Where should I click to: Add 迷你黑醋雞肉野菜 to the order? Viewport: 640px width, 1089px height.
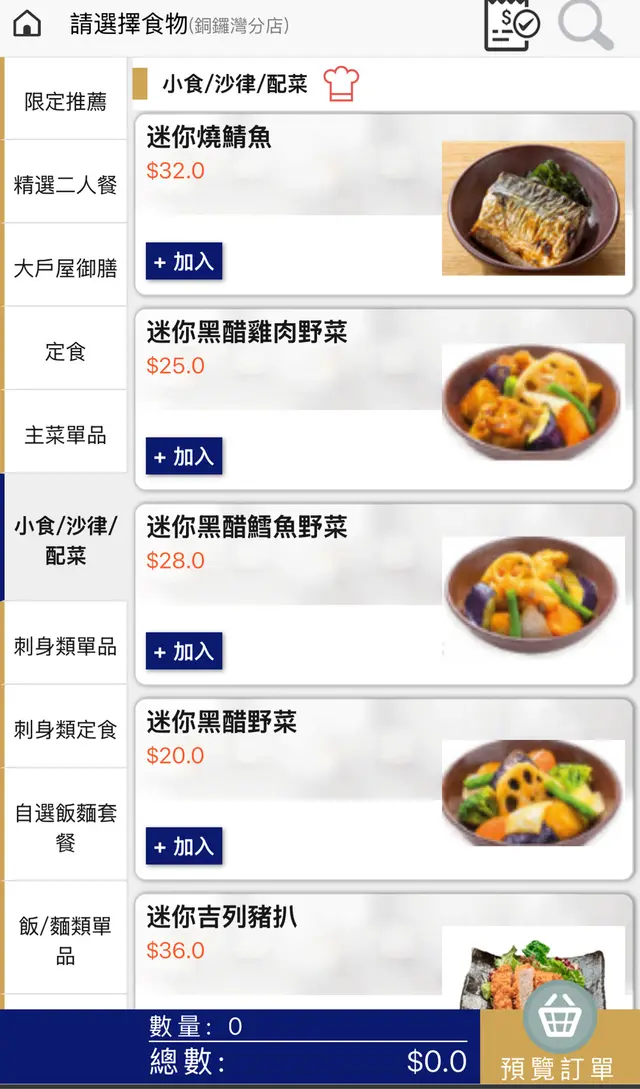click(184, 457)
